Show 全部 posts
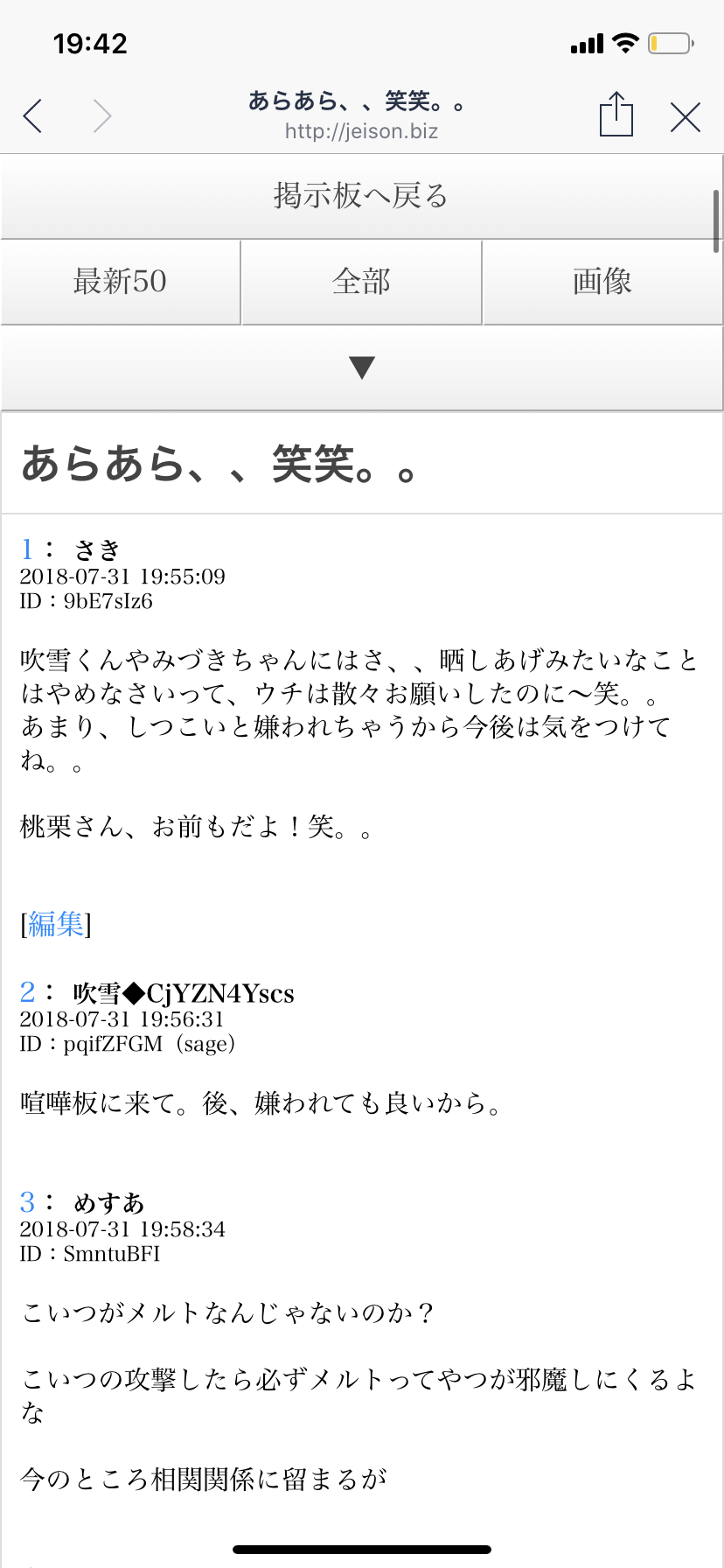The image size is (724, 1568). click(361, 282)
